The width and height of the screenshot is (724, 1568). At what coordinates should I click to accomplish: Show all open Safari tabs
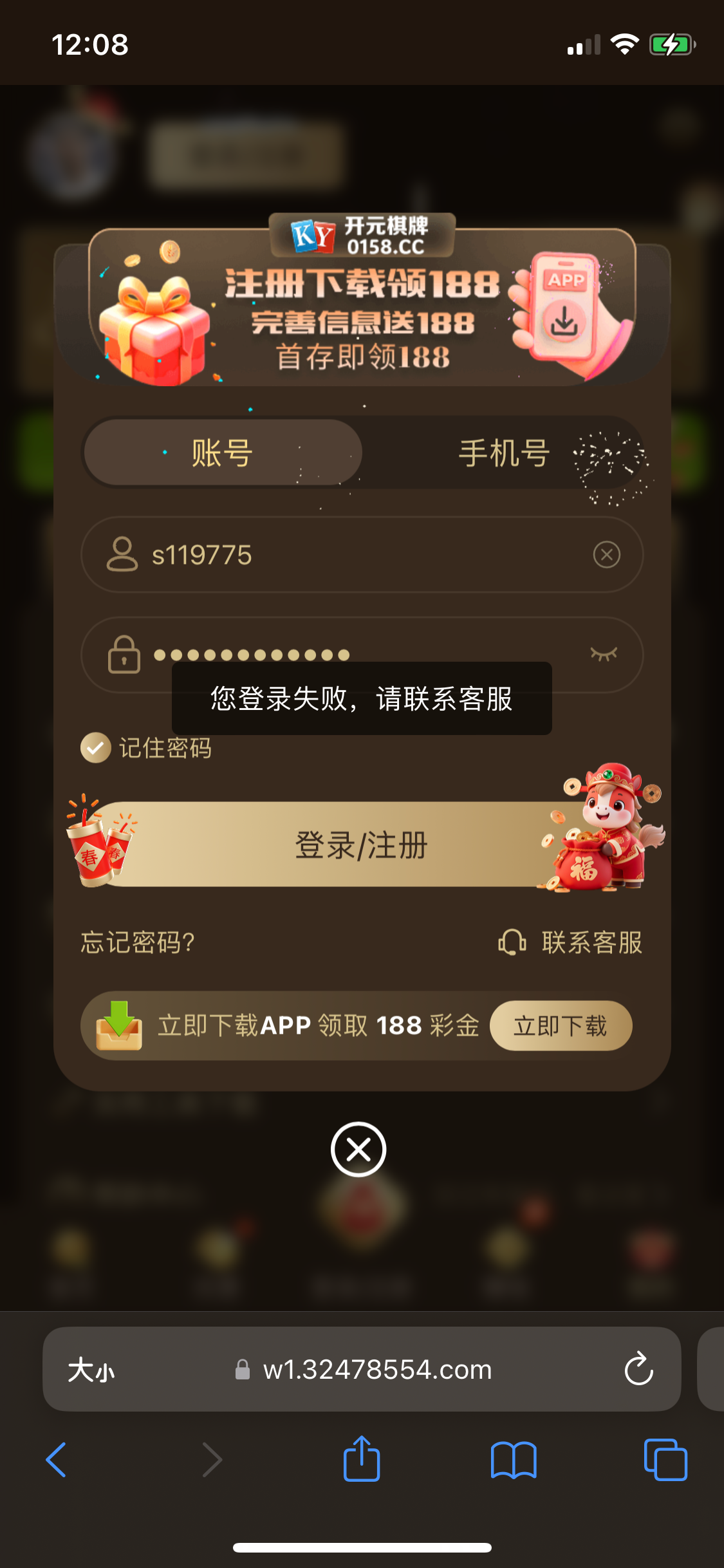click(665, 1459)
